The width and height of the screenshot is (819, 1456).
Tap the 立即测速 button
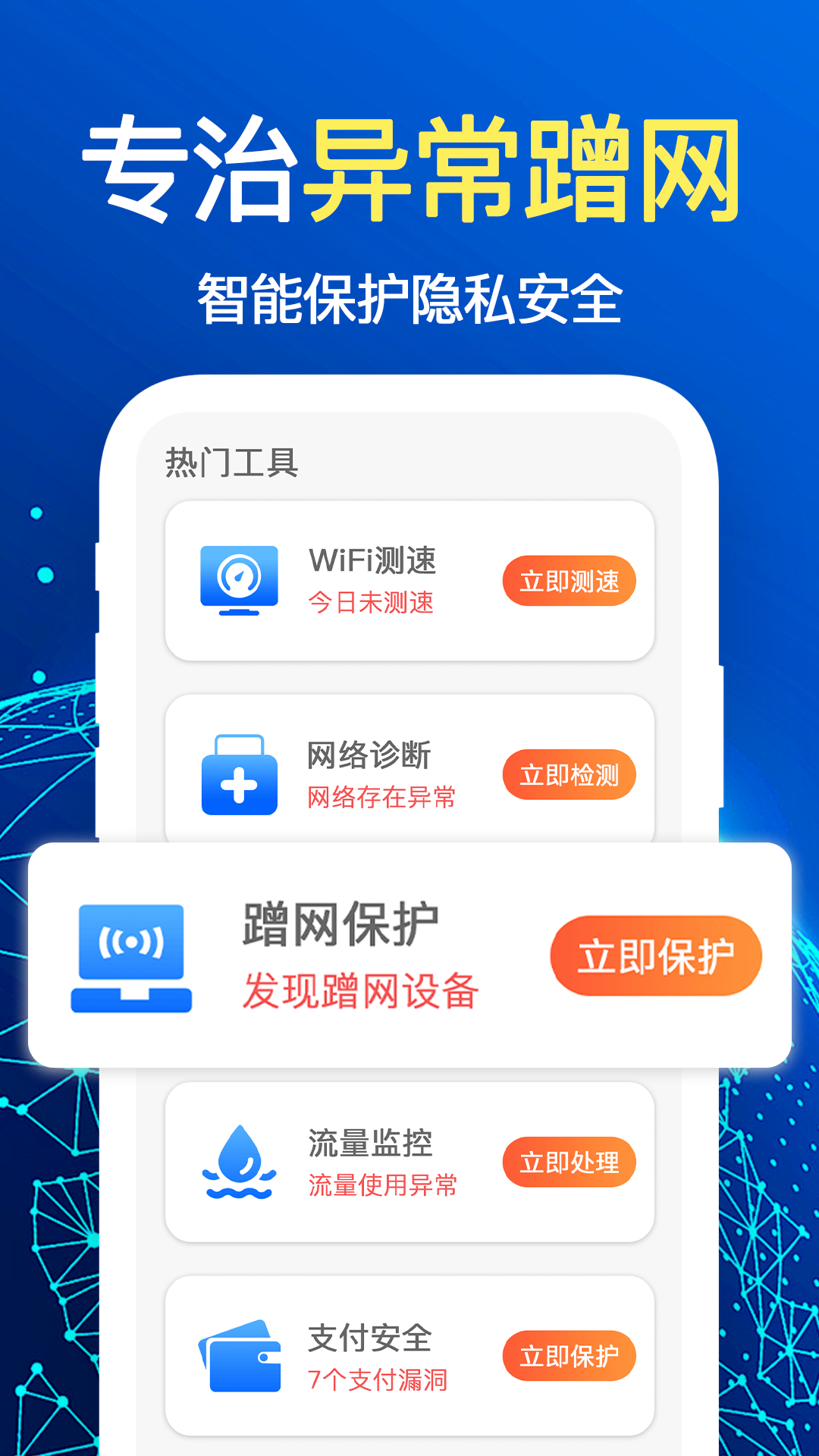coord(570,581)
